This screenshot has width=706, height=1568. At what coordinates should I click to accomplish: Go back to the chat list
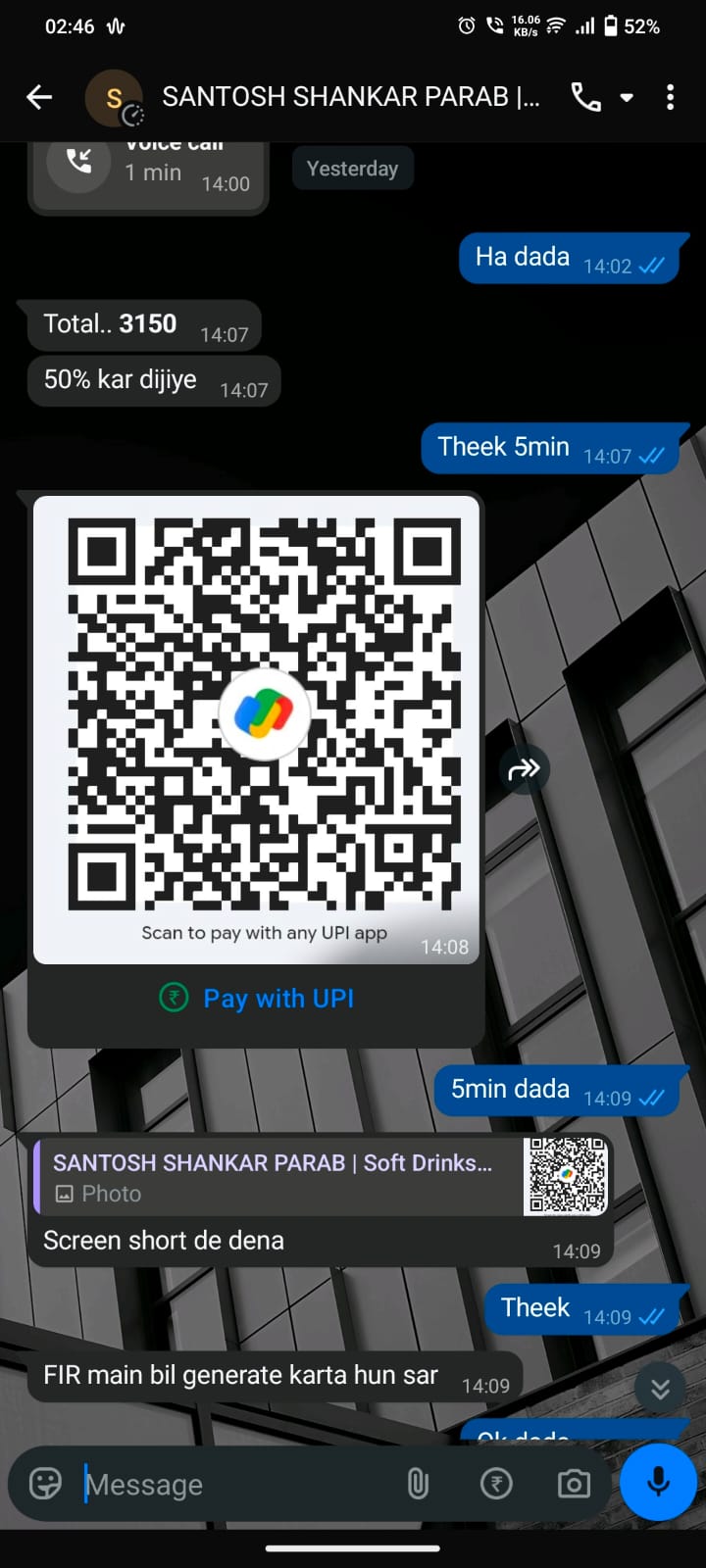click(x=39, y=97)
